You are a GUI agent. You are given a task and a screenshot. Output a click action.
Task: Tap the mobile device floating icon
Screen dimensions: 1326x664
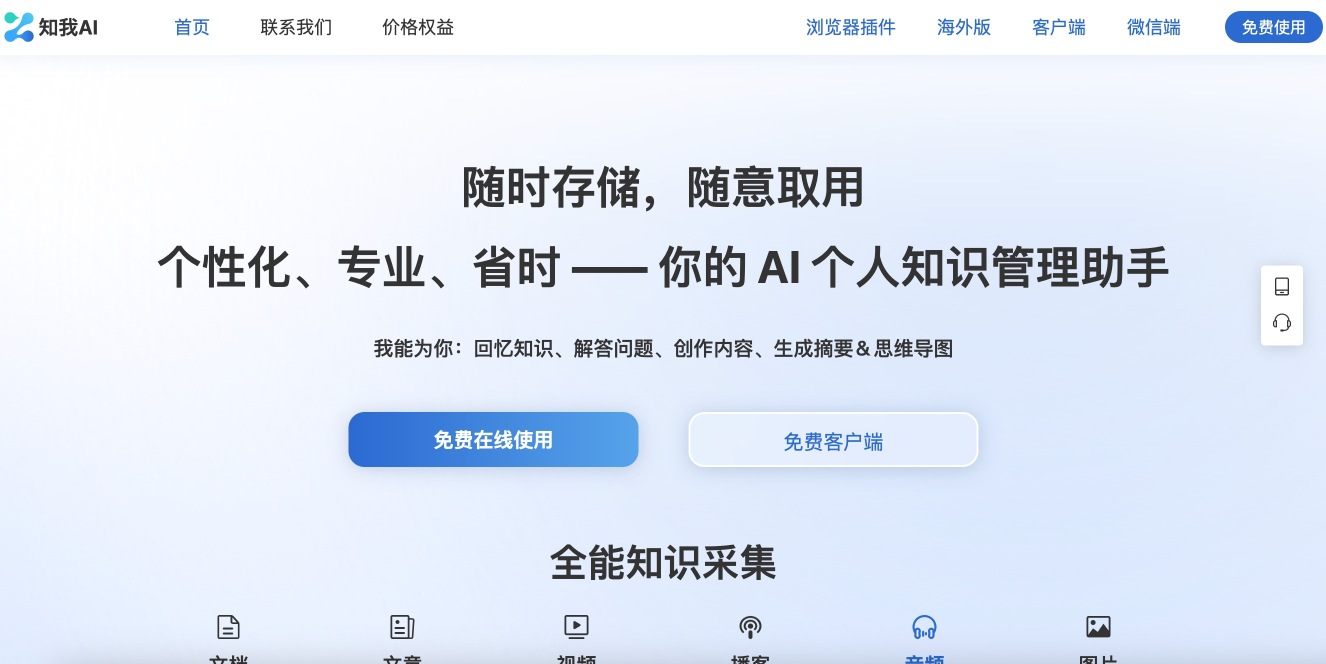(x=1282, y=287)
